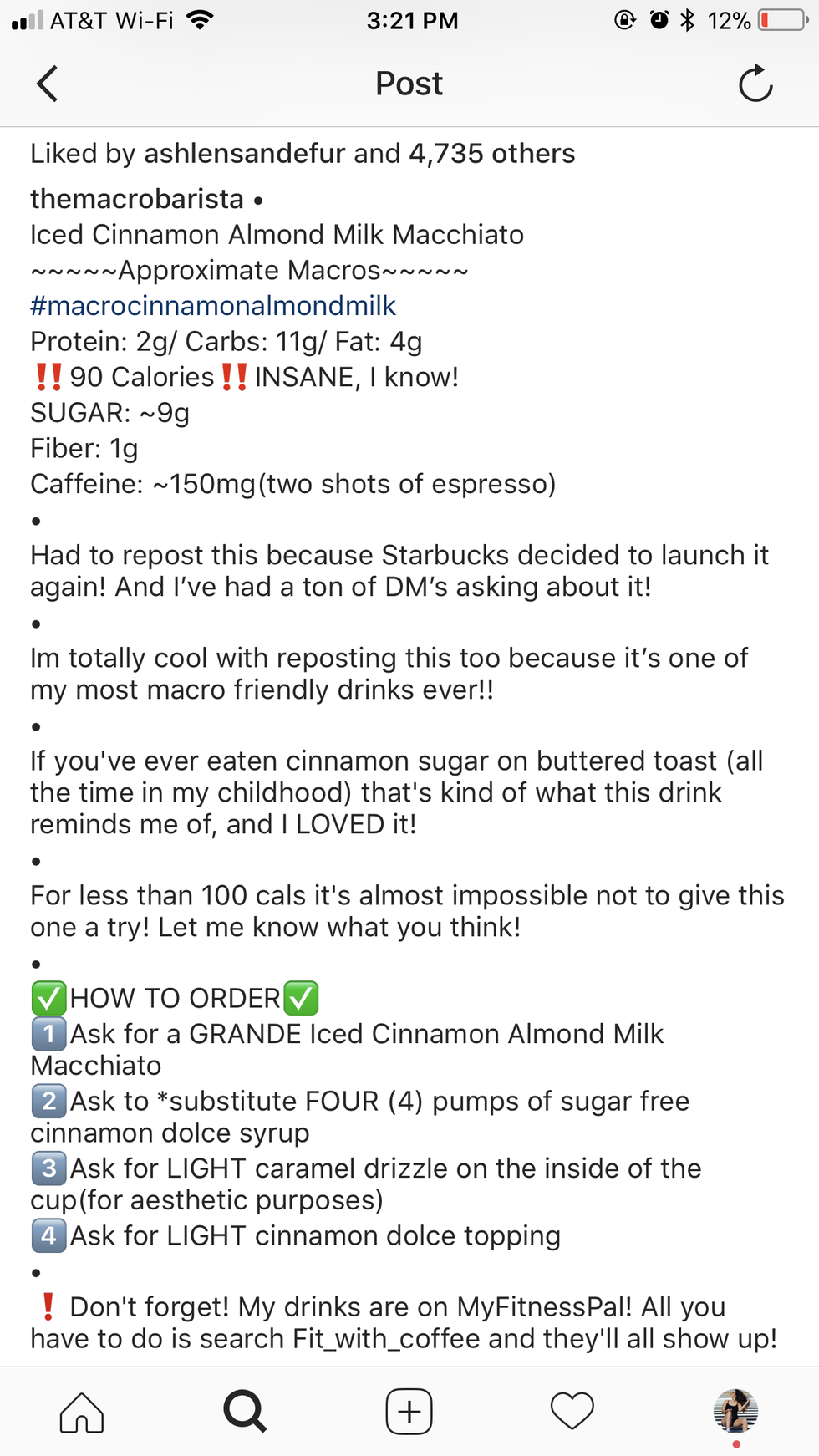The width and height of the screenshot is (819, 1456).
Task: Go to my profile tab
Action: click(735, 1412)
